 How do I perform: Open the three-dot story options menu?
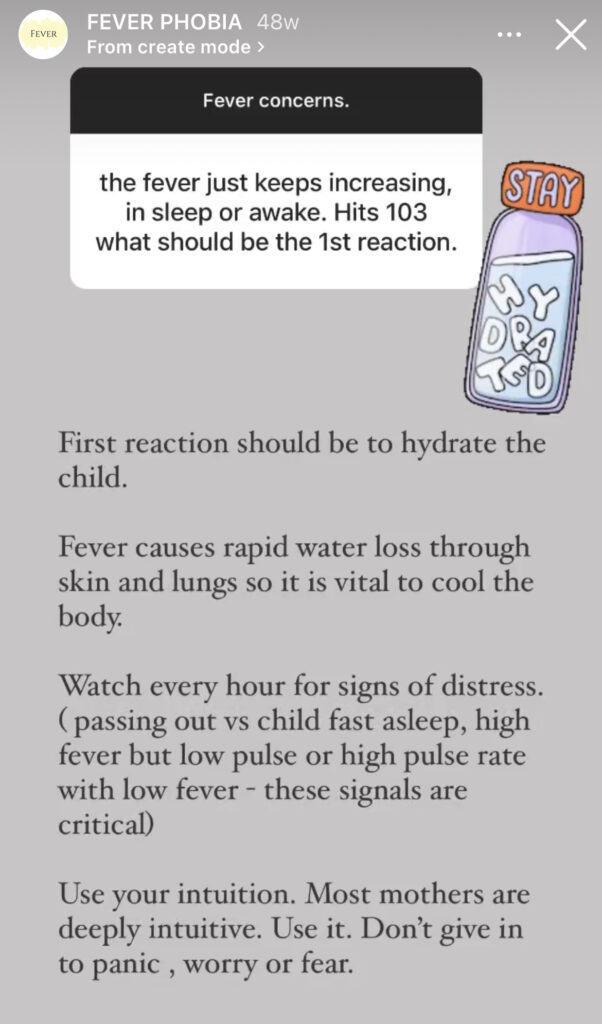509,35
